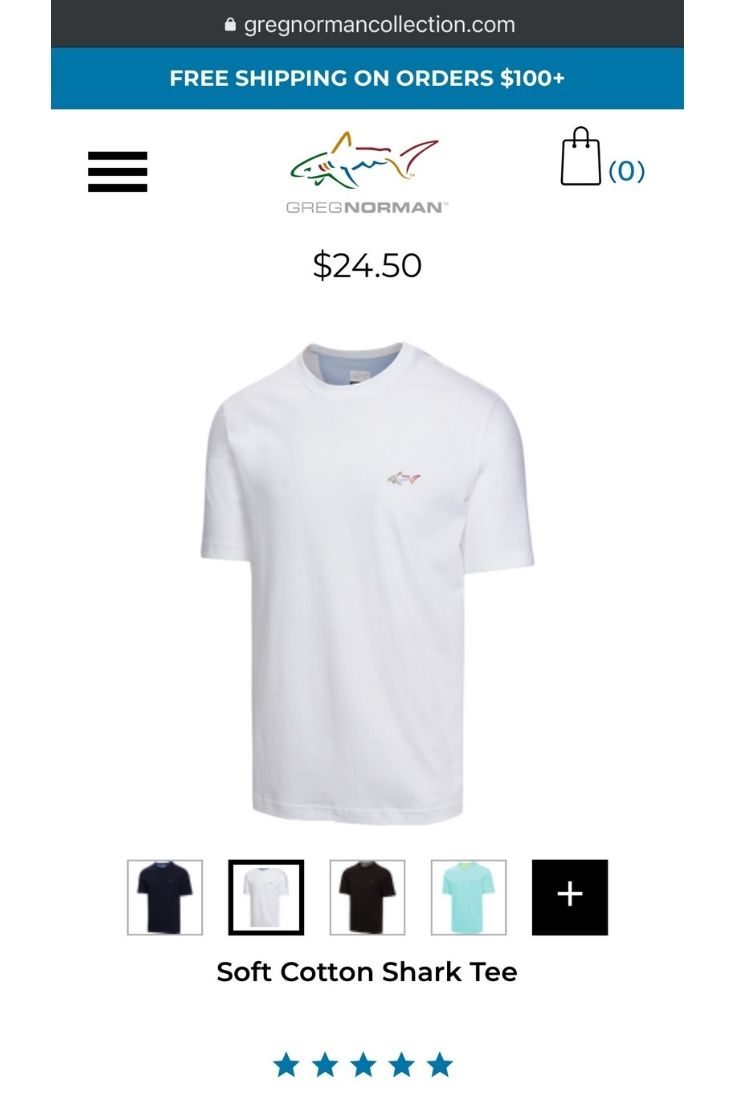Image resolution: width=735 pixels, height=1102 pixels.
Task: Show more colors with the plus button
Action: click(x=570, y=897)
